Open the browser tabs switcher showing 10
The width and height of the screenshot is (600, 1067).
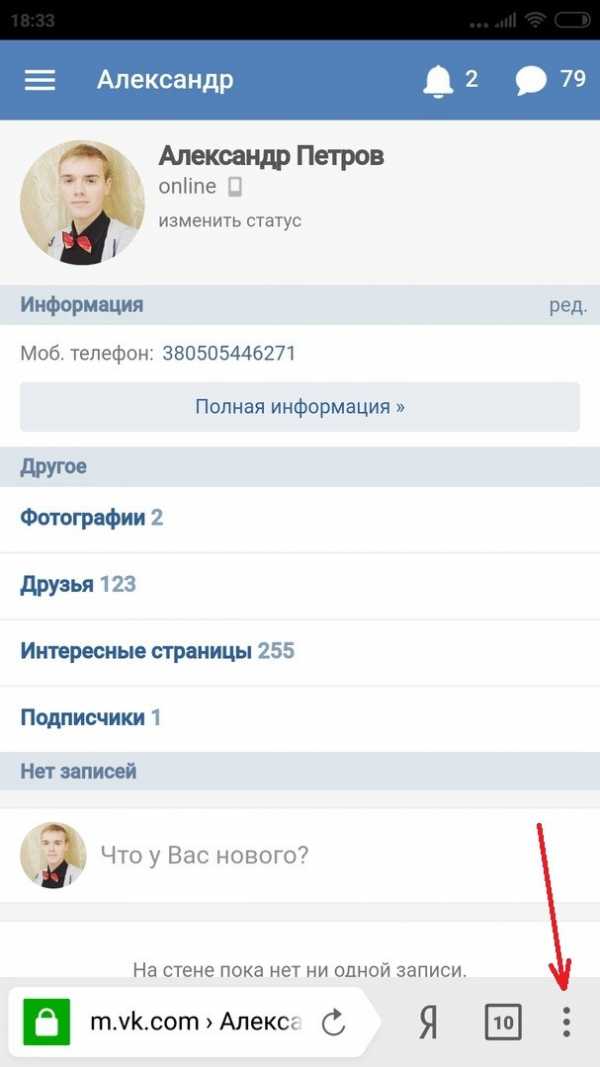point(503,1022)
